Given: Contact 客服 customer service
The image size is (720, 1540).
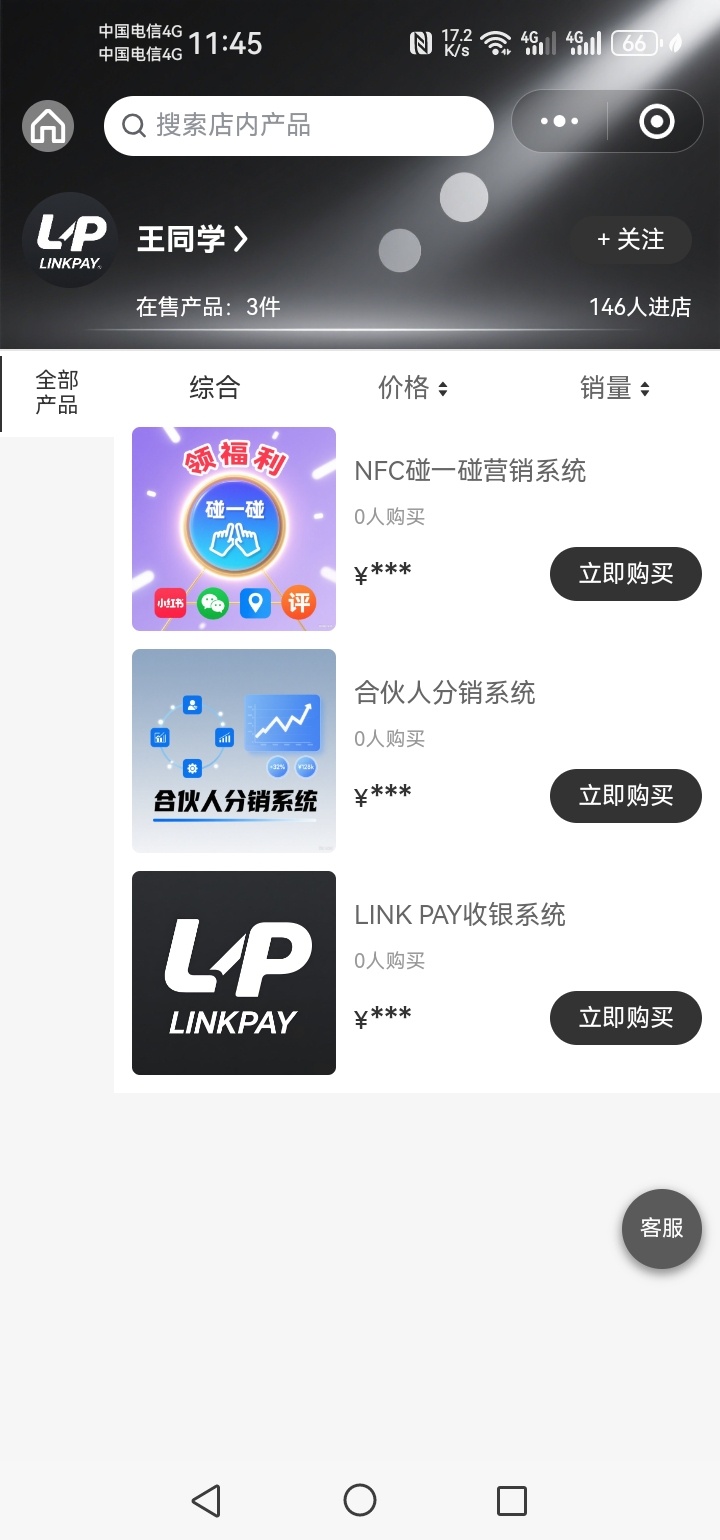Looking at the screenshot, I should tap(662, 1229).
